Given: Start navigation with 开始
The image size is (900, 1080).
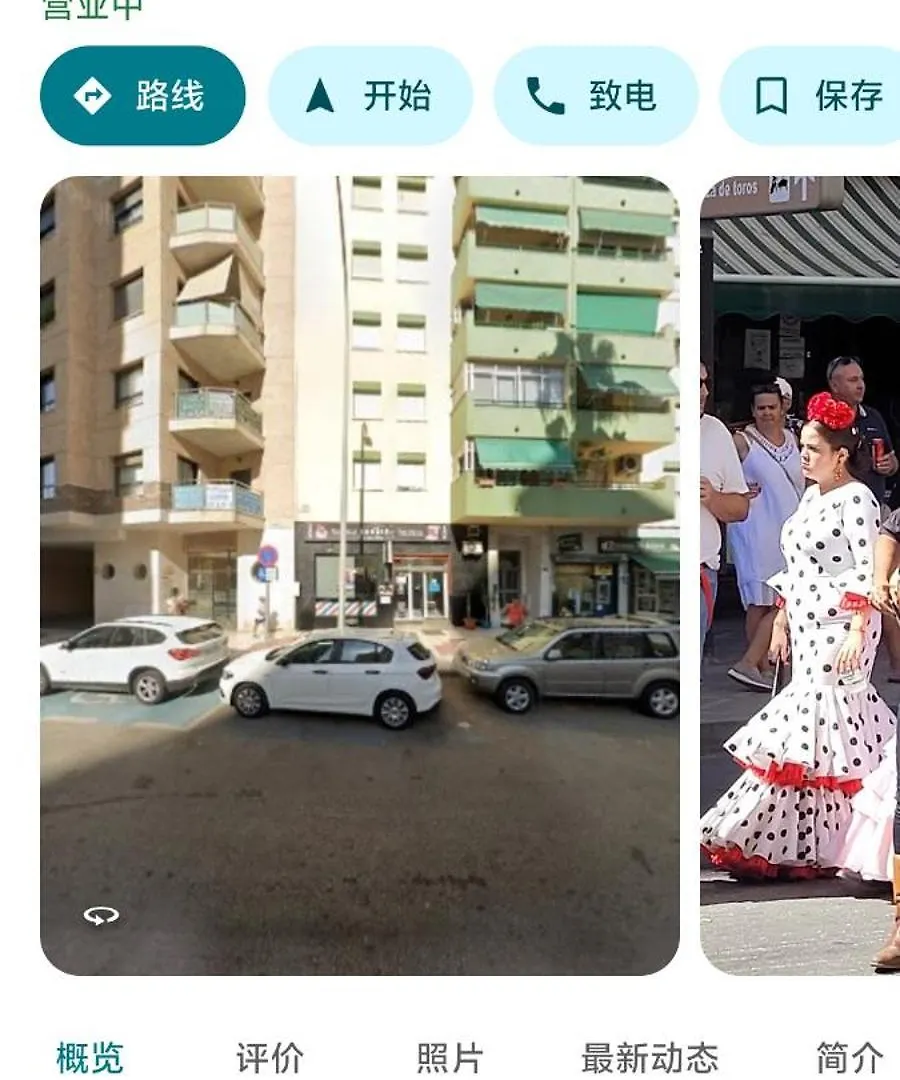Looking at the screenshot, I should click(370, 96).
